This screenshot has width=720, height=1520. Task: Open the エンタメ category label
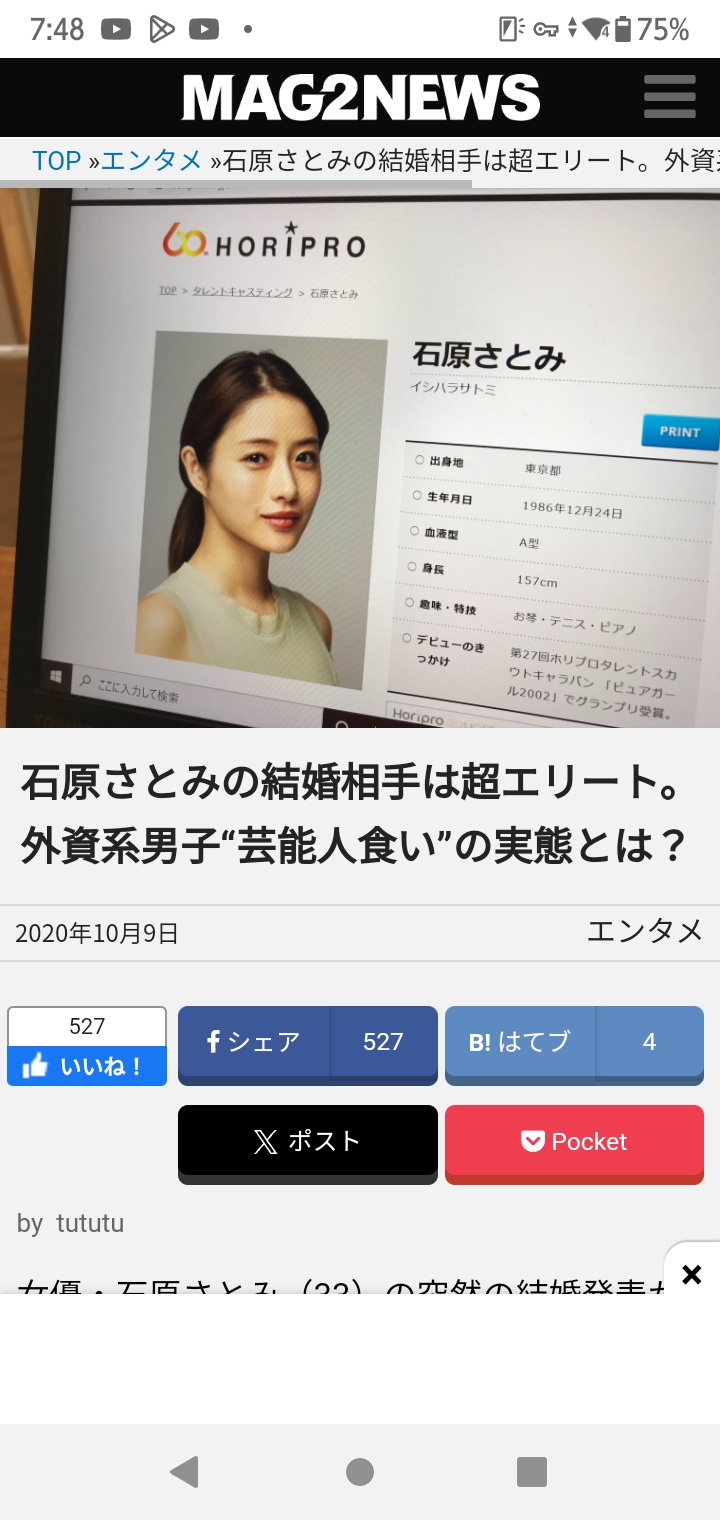coord(645,931)
